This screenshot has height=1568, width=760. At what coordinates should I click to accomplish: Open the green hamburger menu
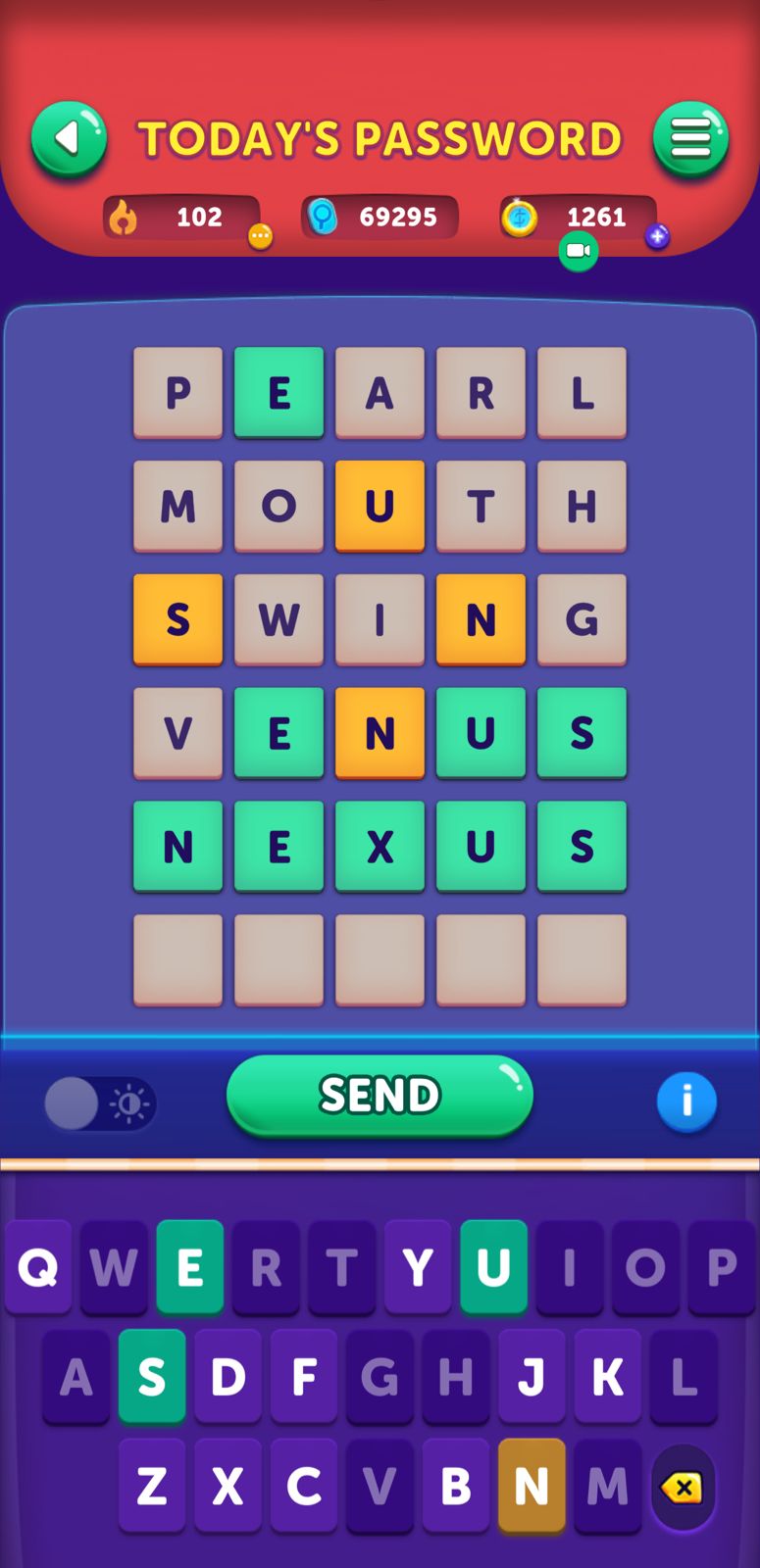[x=690, y=139]
